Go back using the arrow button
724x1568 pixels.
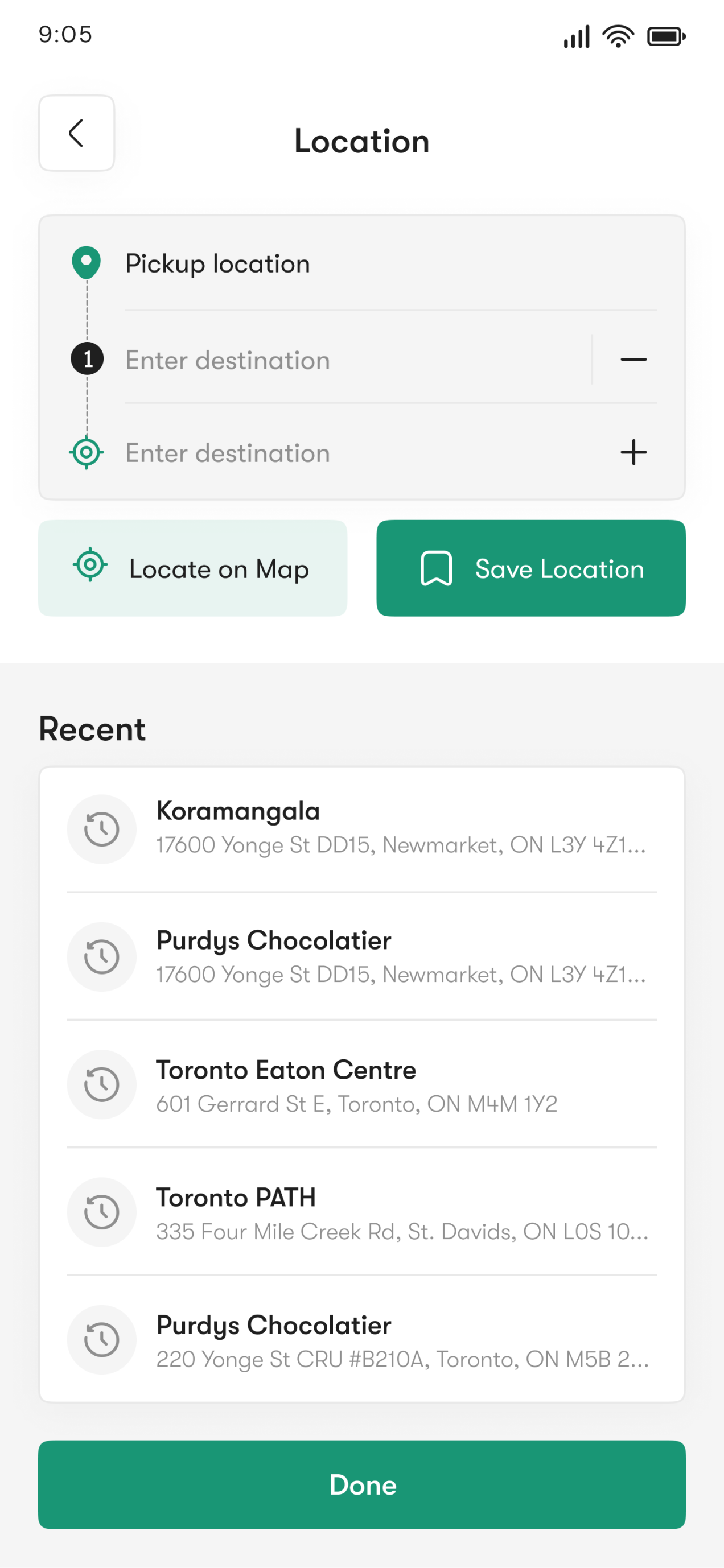click(x=76, y=133)
